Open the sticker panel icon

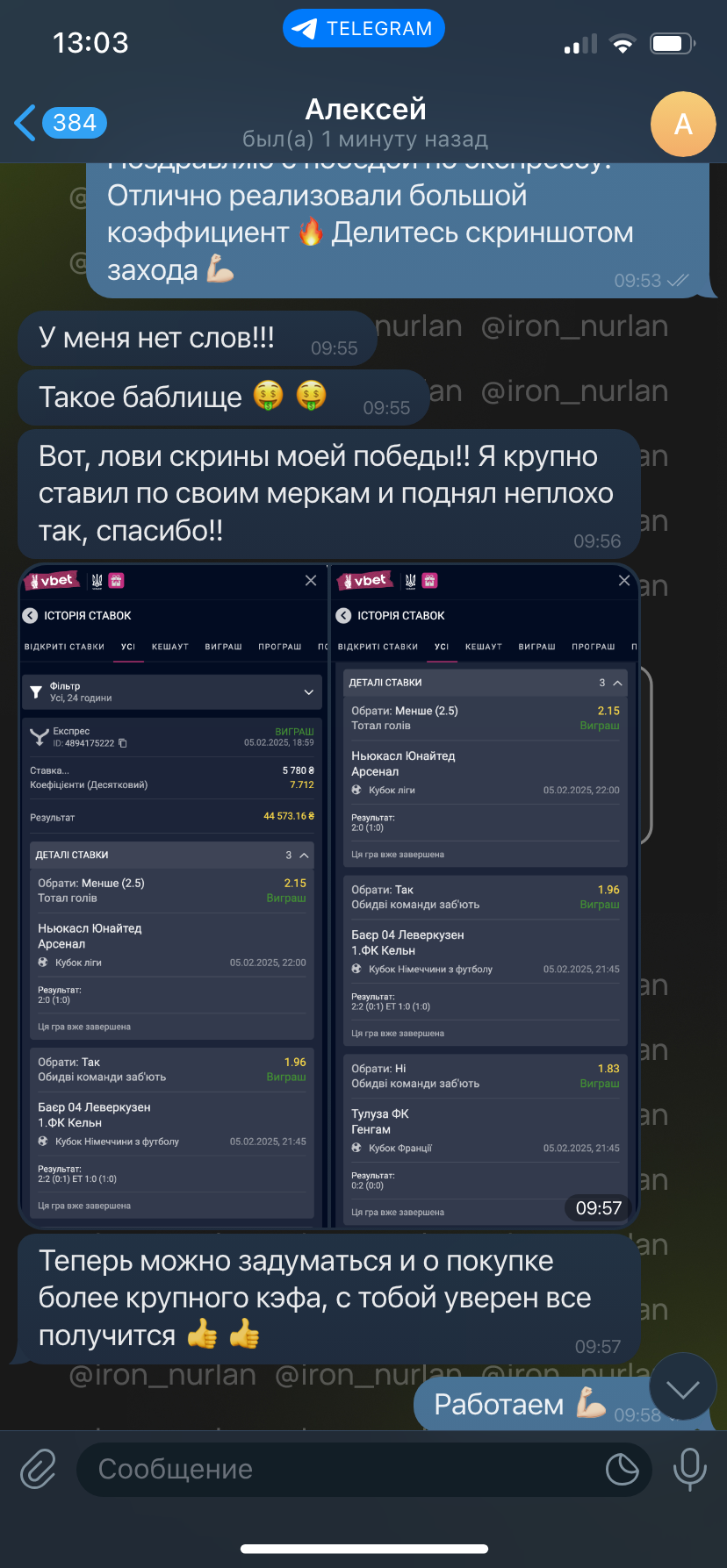coord(623,1469)
